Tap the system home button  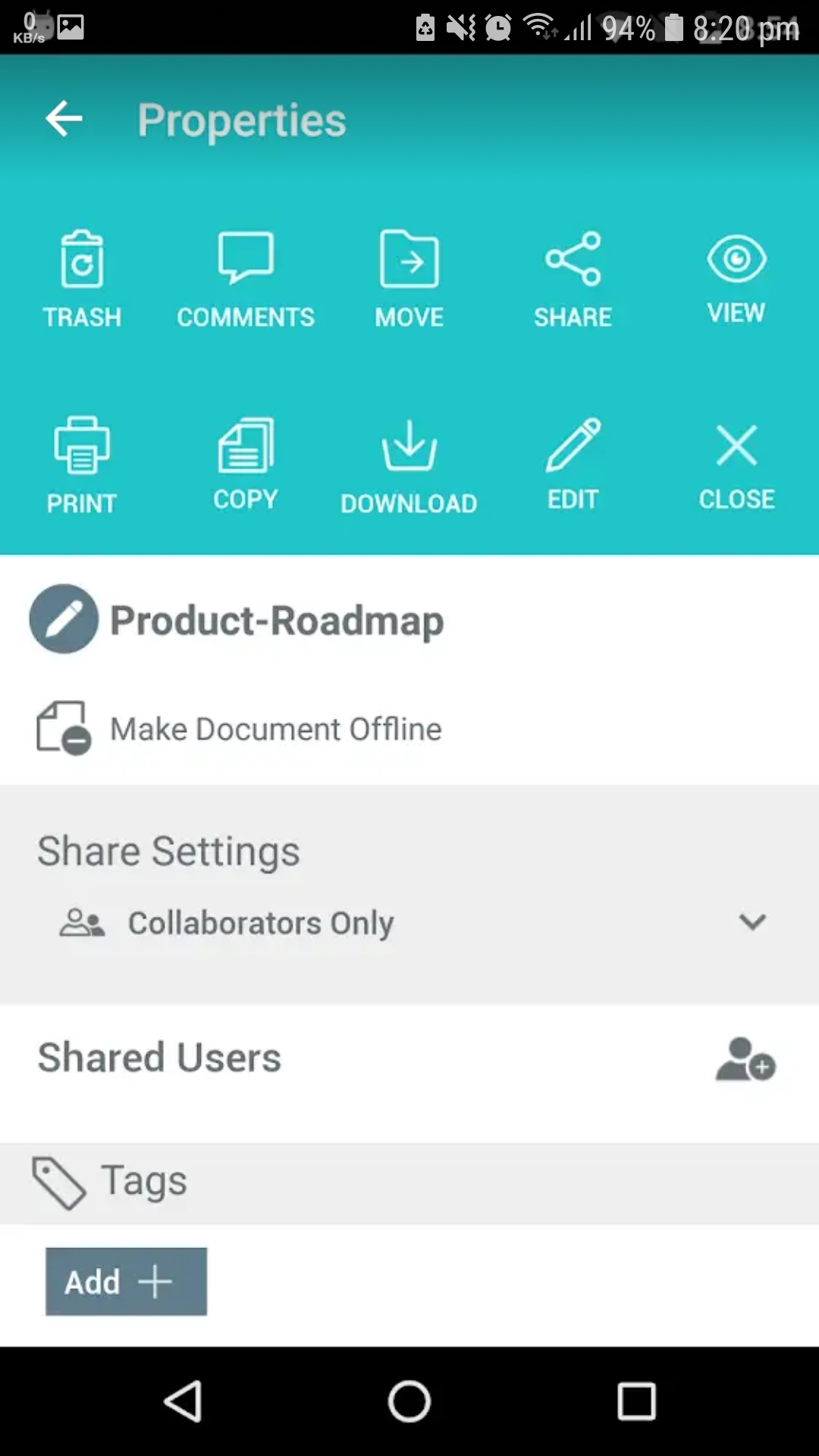(409, 1401)
